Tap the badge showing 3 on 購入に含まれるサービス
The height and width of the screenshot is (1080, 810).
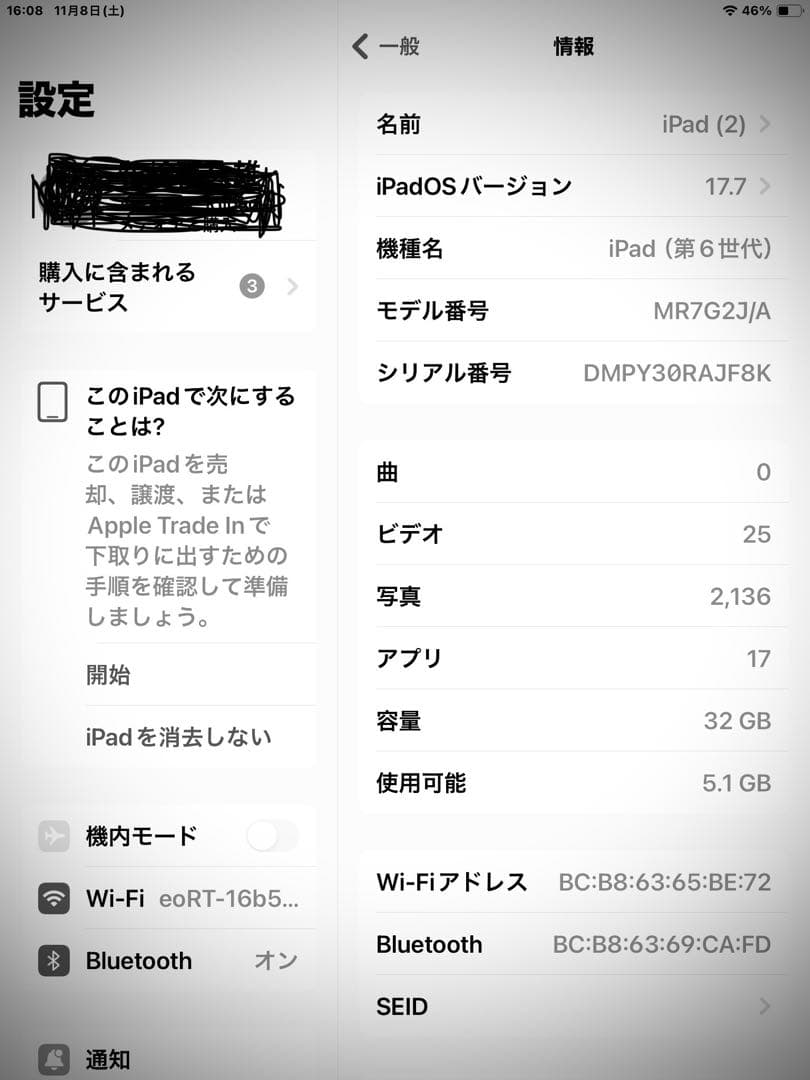(x=251, y=286)
